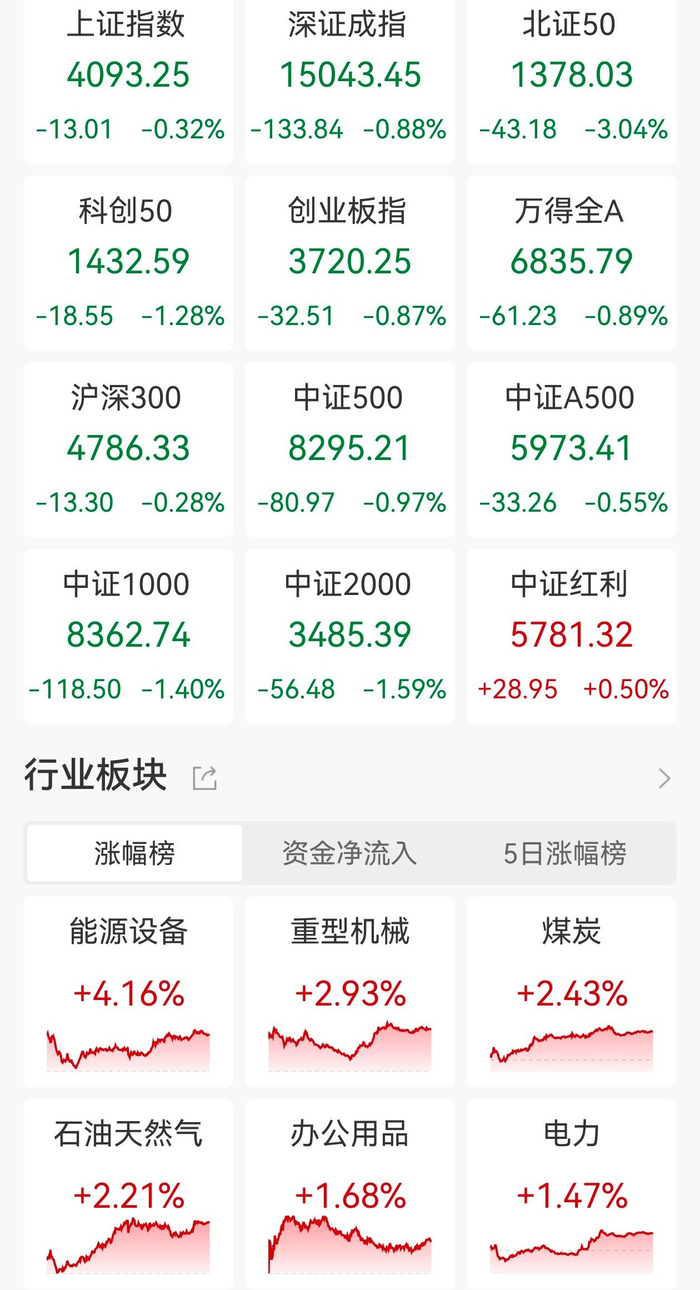
Task: Open the 万得全A index card
Action: click(571, 263)
